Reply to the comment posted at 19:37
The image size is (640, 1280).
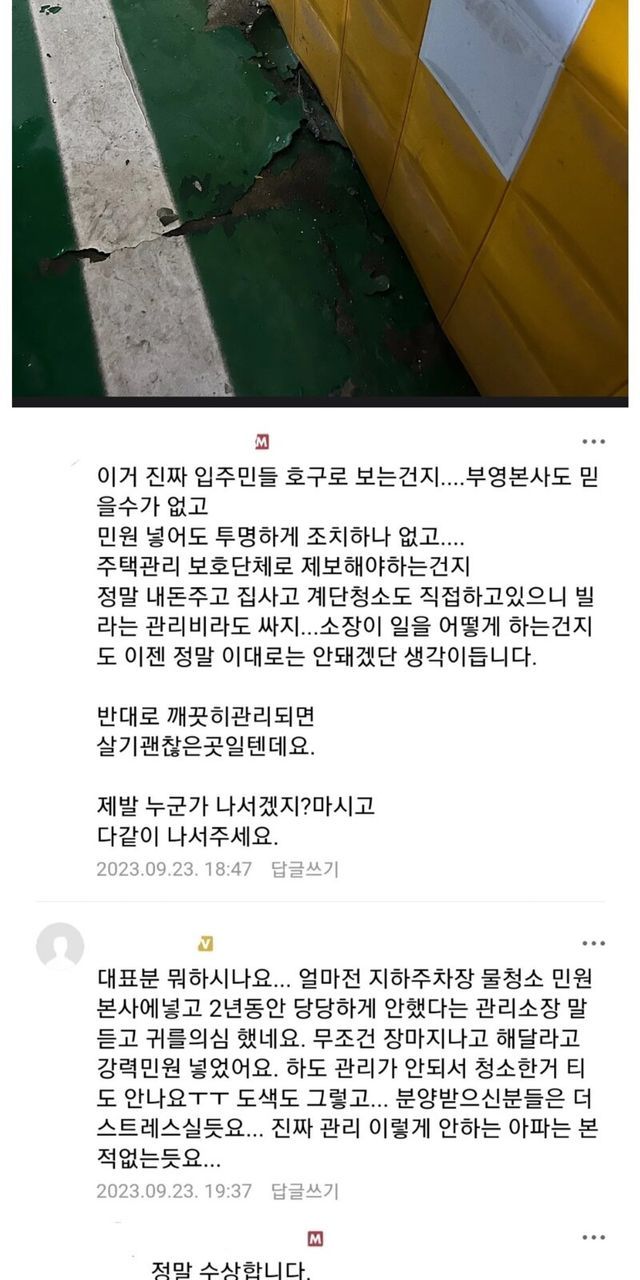pos(305,1191)
